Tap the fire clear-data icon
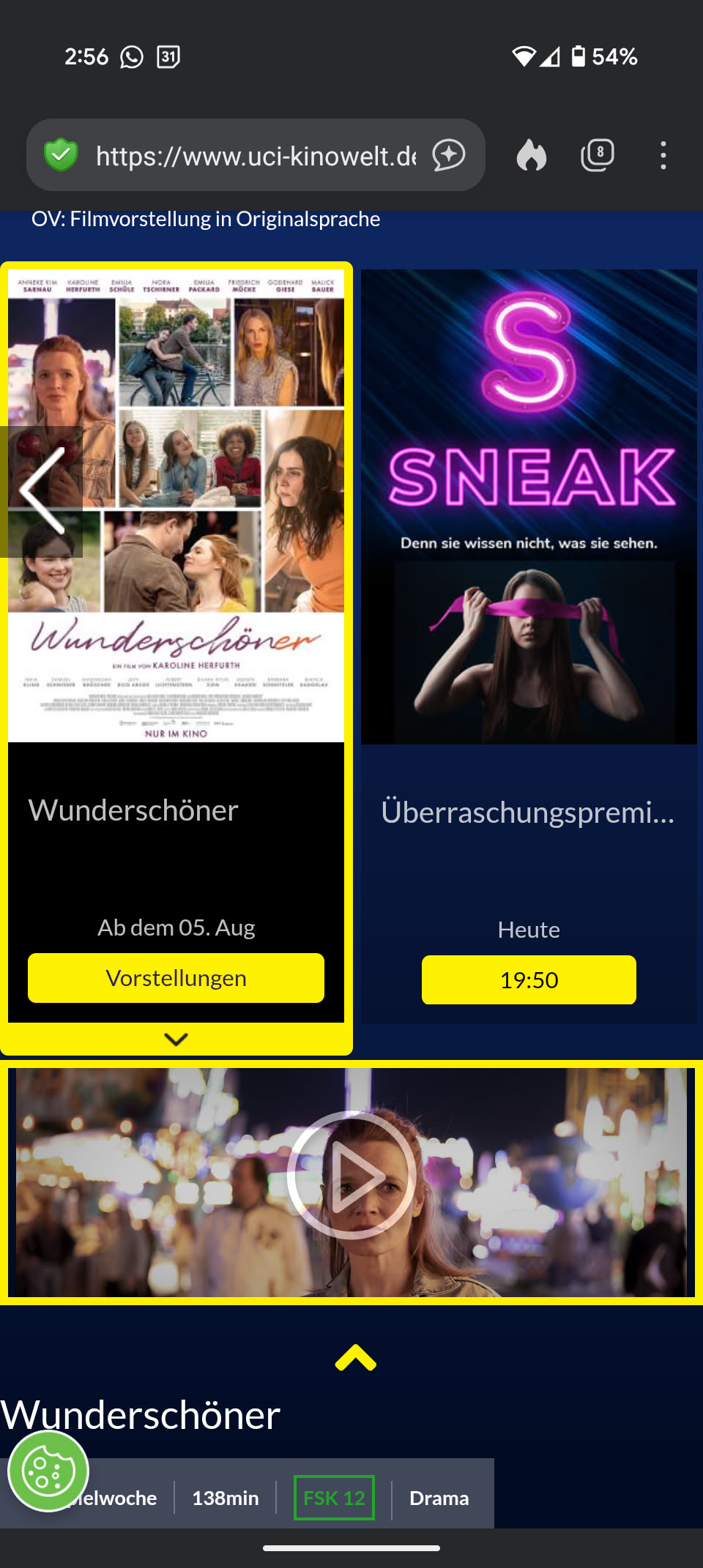Viewport: 703px width, 1568px height. (x=532, y=155)
